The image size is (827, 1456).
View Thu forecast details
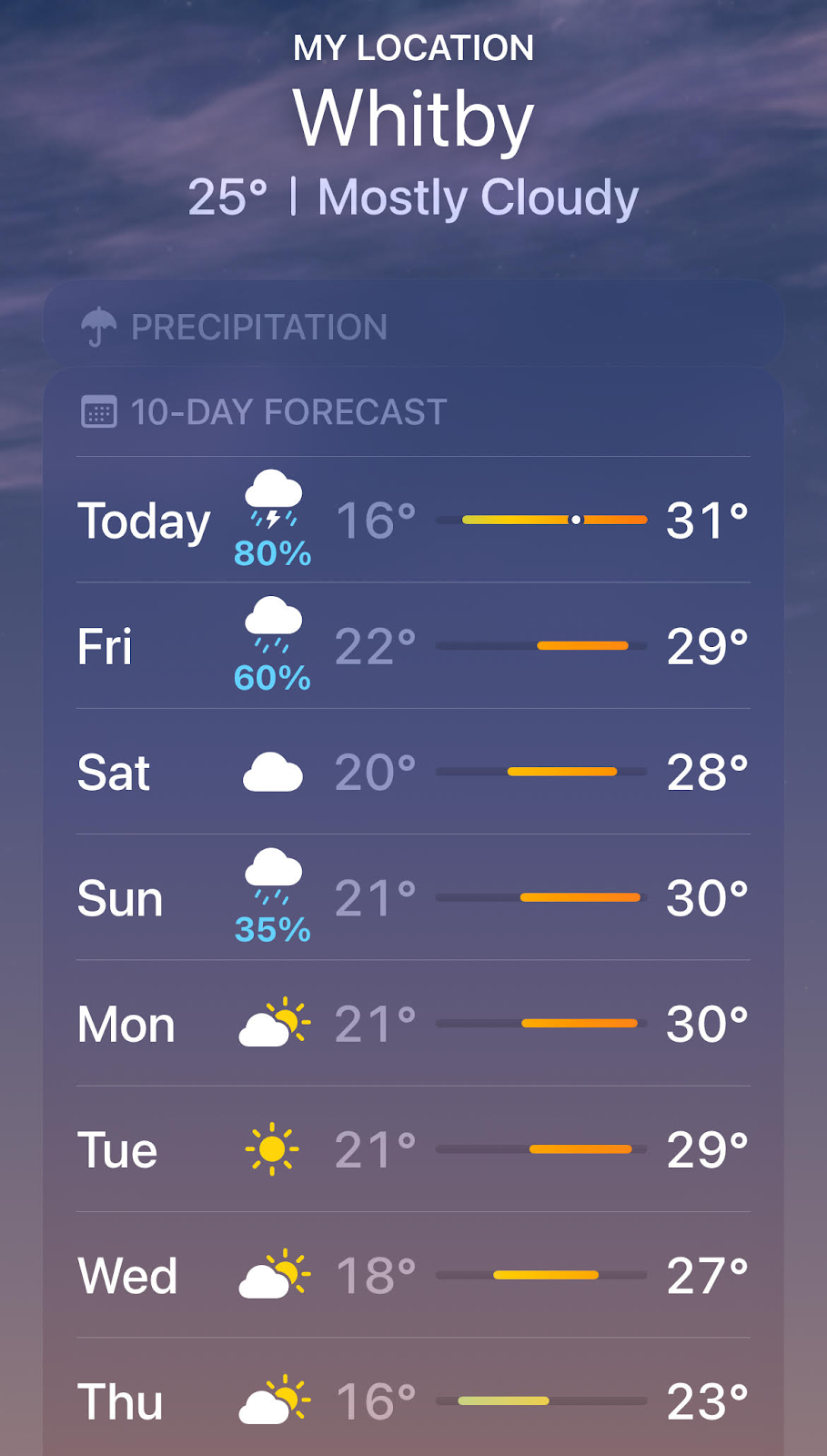[413, 1400]
